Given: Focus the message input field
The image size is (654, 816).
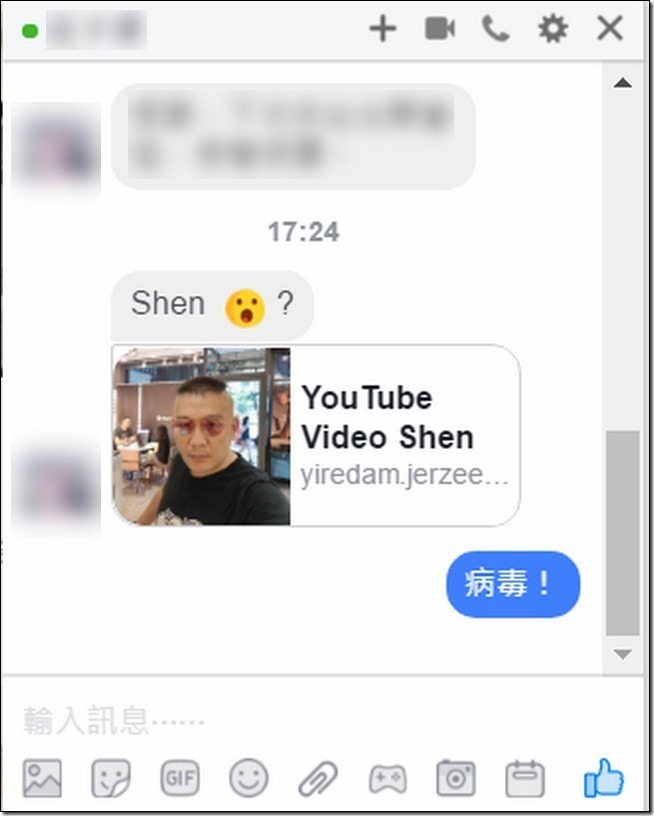Looking at the screenshot, I should tap(300, 718).
